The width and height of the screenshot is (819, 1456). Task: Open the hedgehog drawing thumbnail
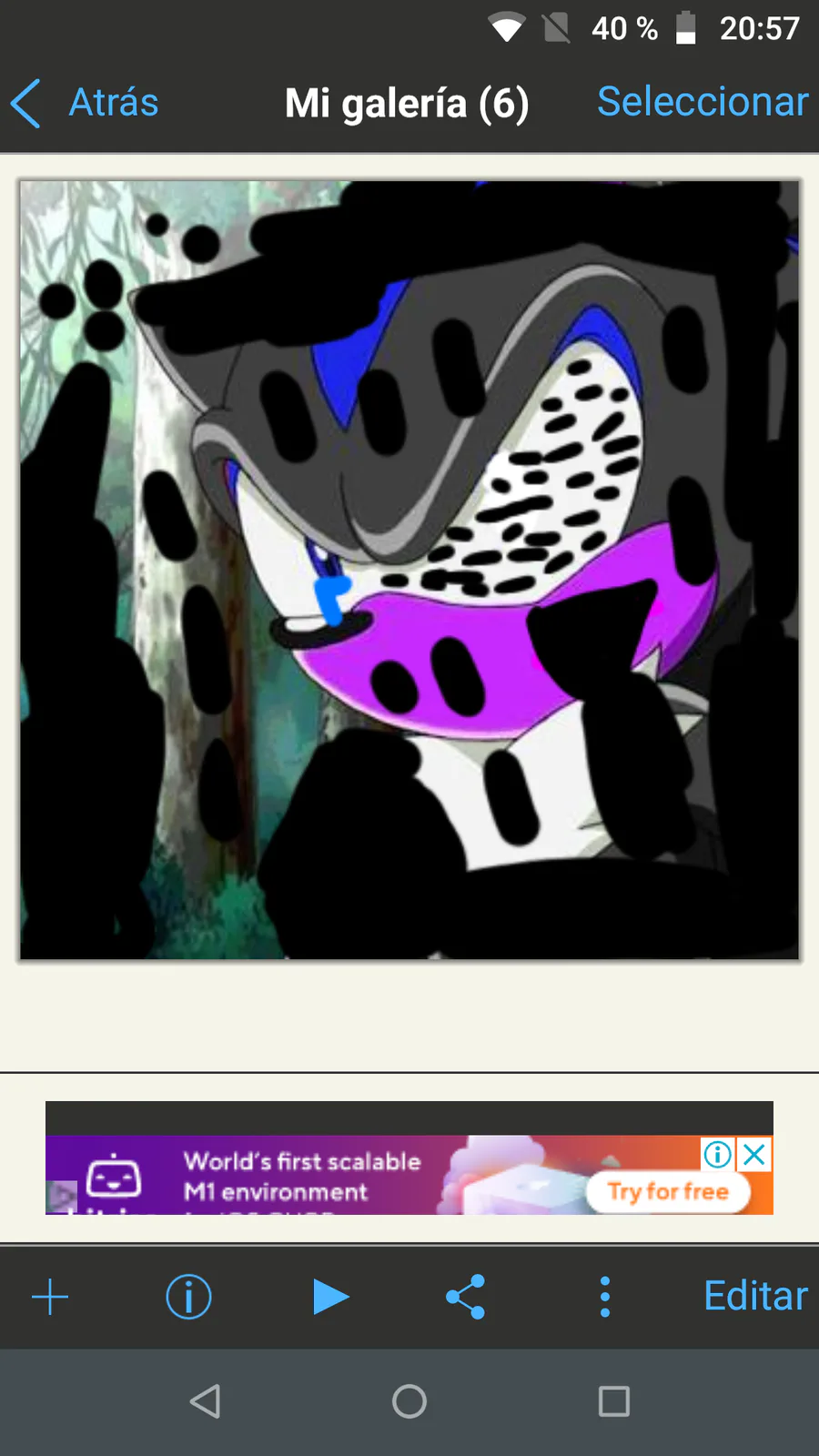[409, 570]
